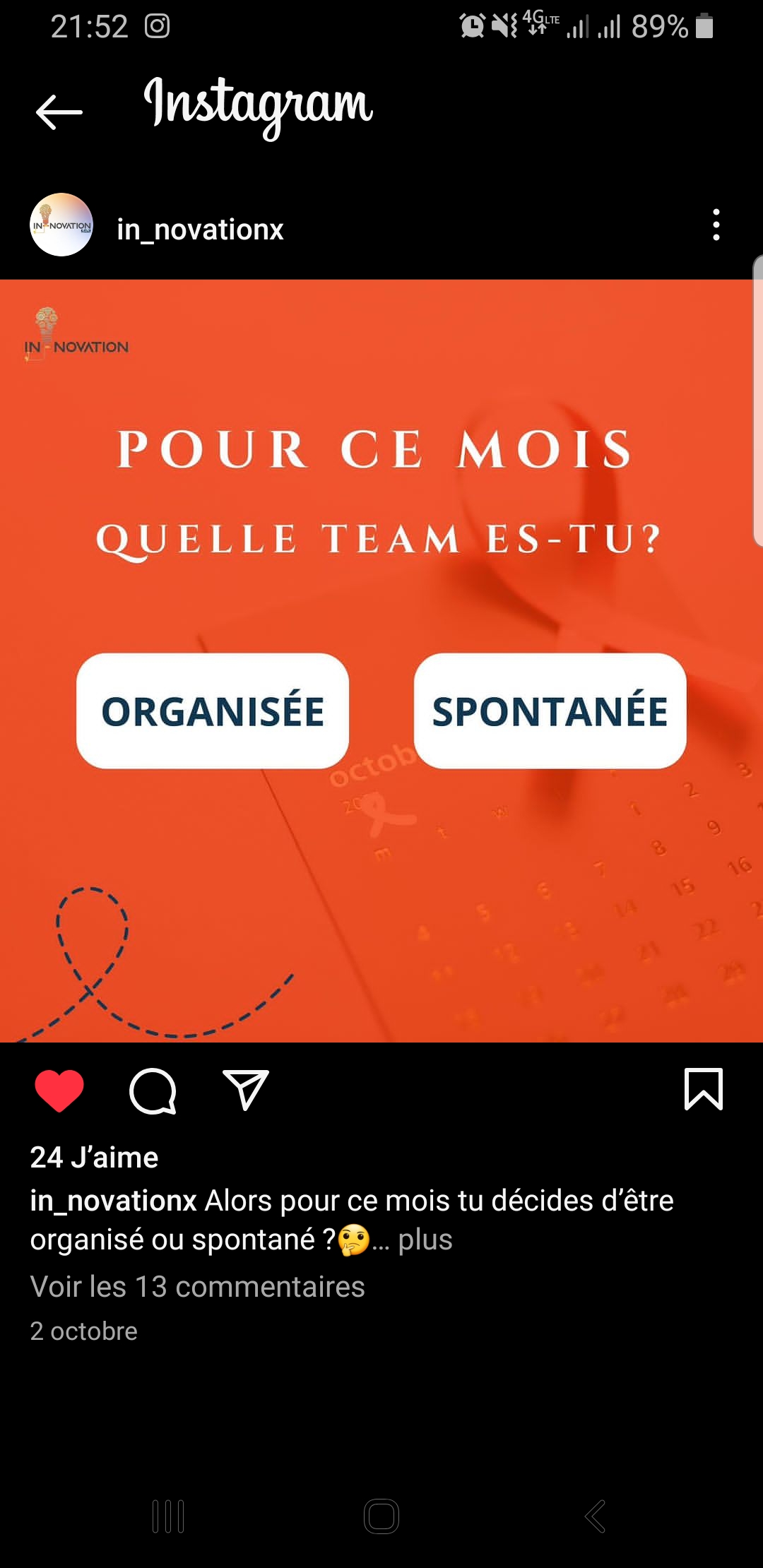Image resolution: width=763 pixels, height=1568 pixels.
Task: Open the comment bubble icon
Action: pos(153,1091)
